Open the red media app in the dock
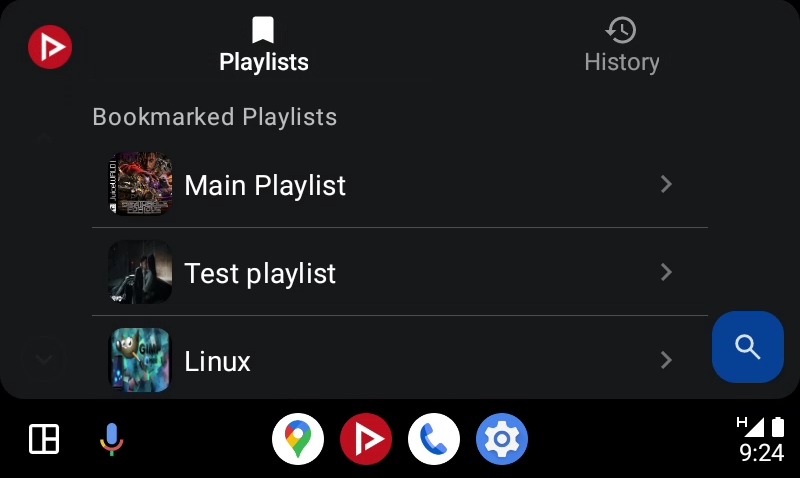Screen dimensions: 800x478 tap(365, 438)
